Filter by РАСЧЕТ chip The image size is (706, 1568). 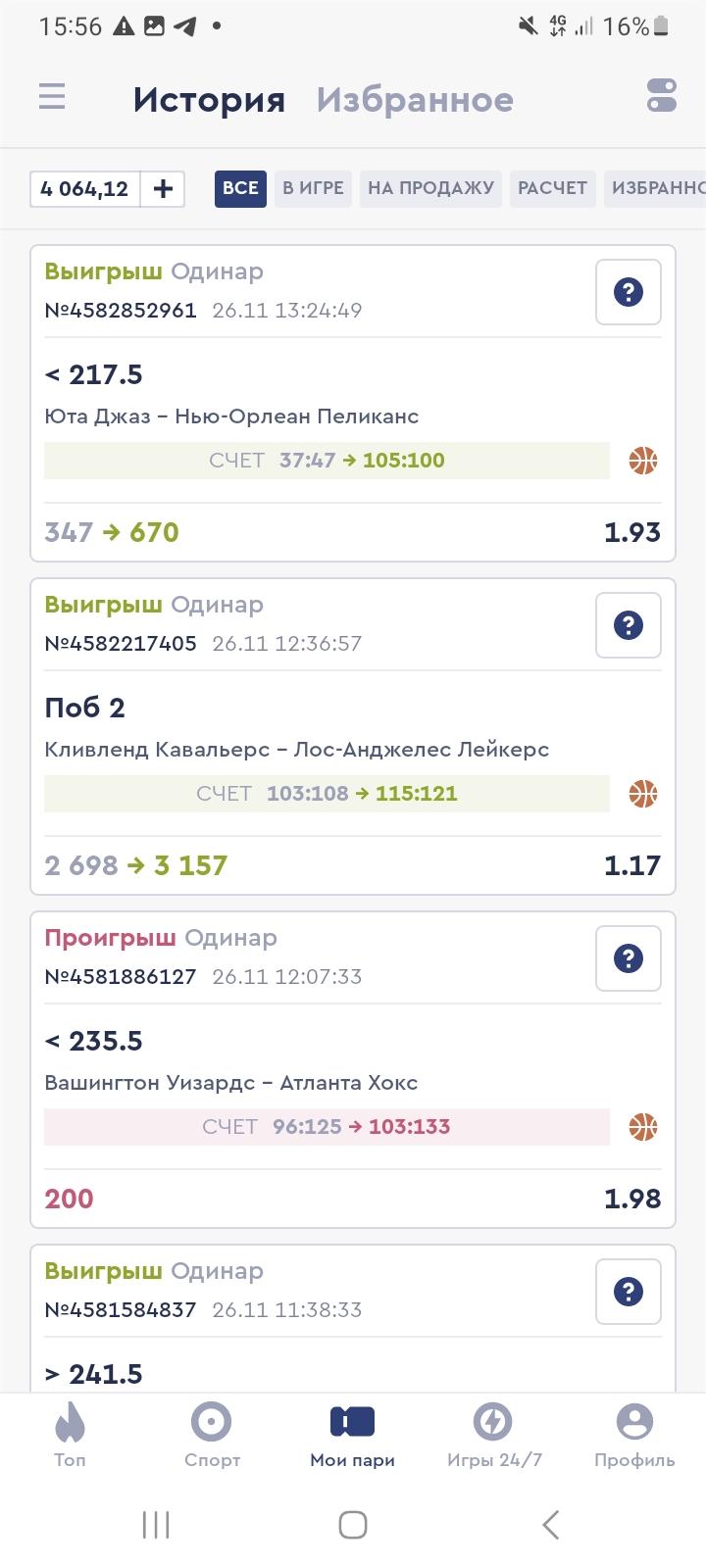552,188
